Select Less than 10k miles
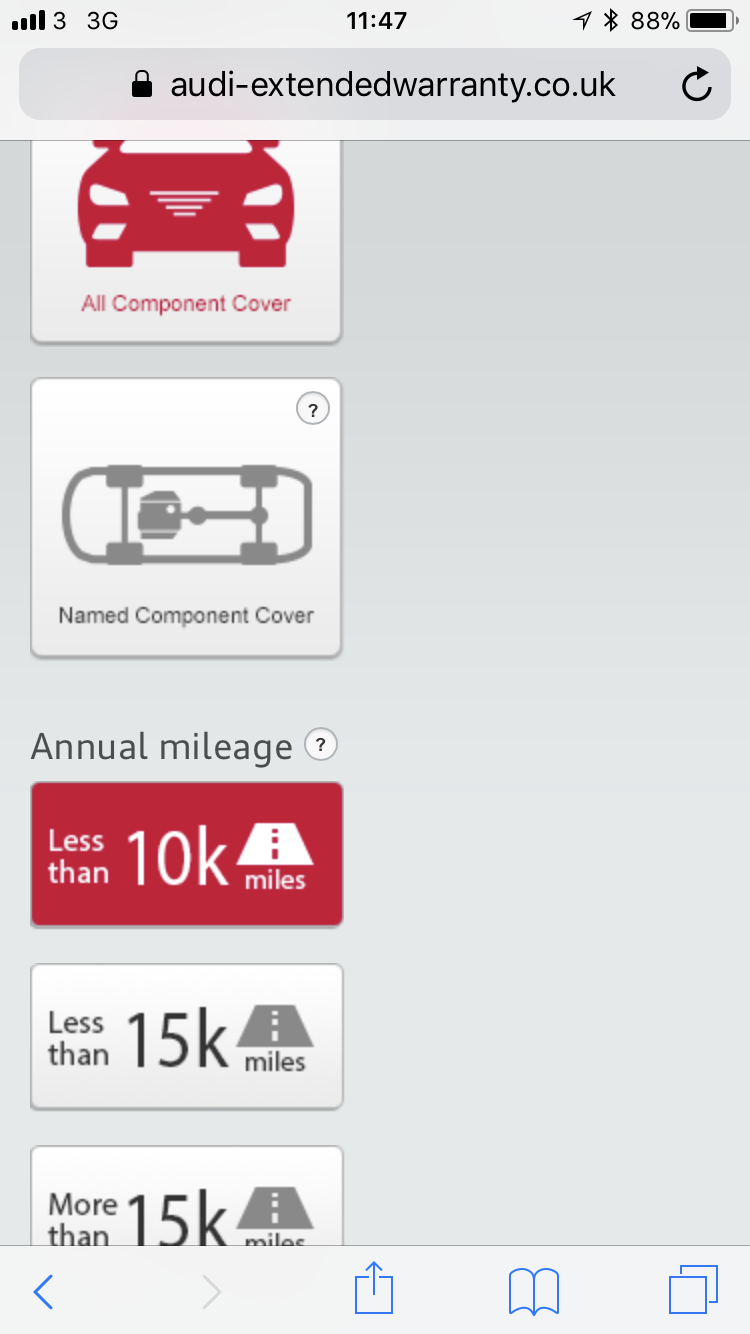The image size is (750, 1334). point(186,855)
